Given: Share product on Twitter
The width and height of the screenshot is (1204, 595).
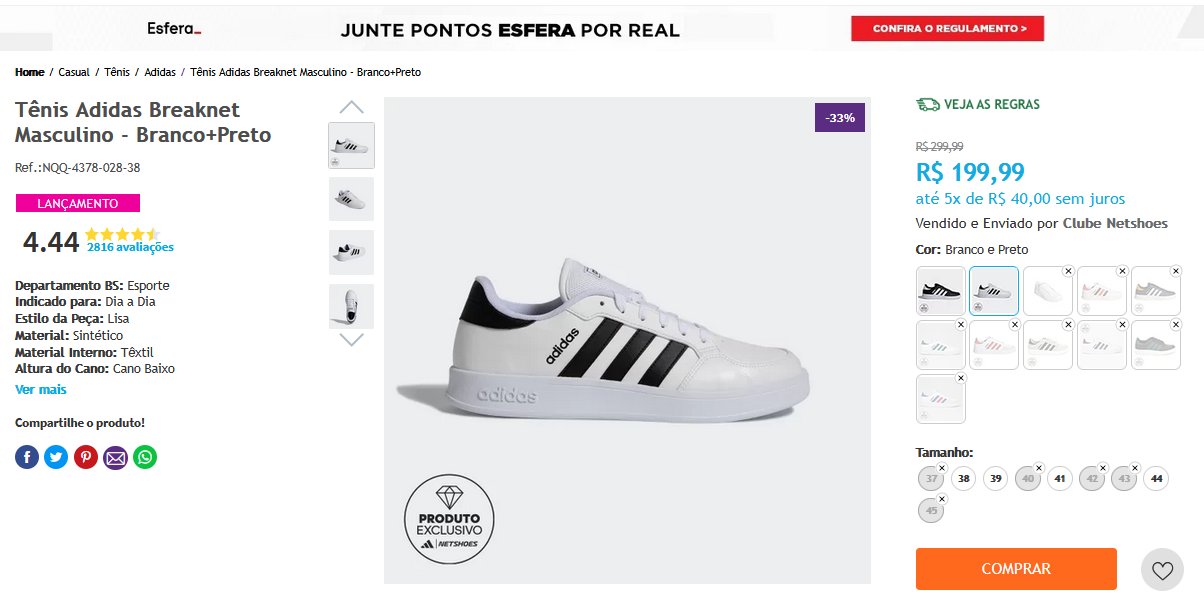Looking at the screenshot, I should [x=56, y=457].
